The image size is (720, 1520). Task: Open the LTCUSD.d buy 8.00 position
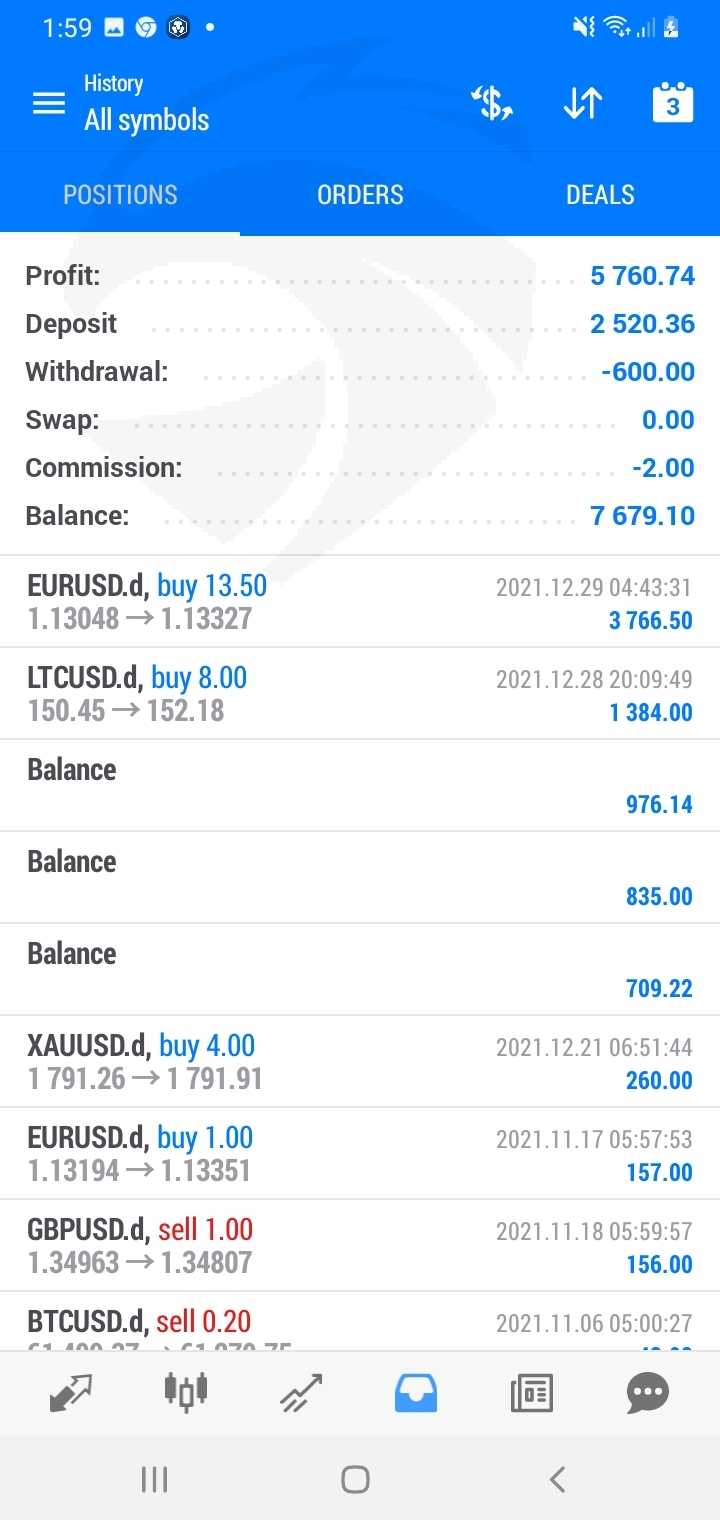point(360,694)
